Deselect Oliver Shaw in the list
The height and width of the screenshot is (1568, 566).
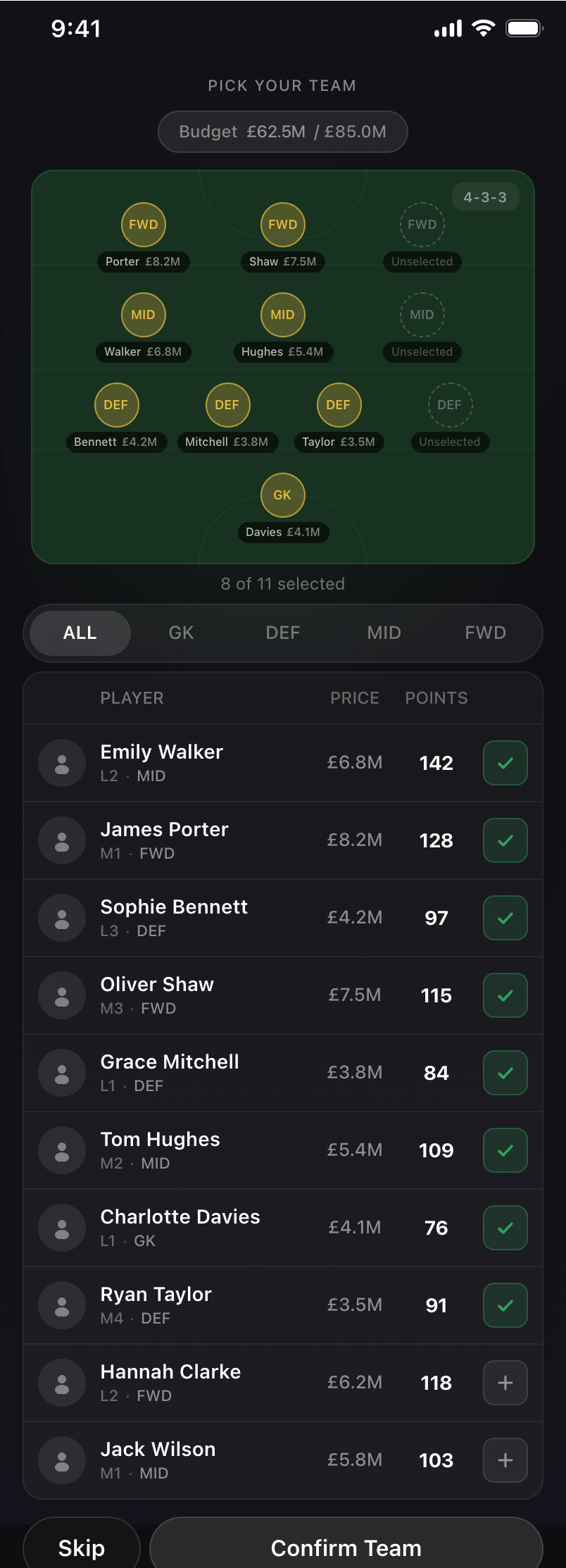505,995
